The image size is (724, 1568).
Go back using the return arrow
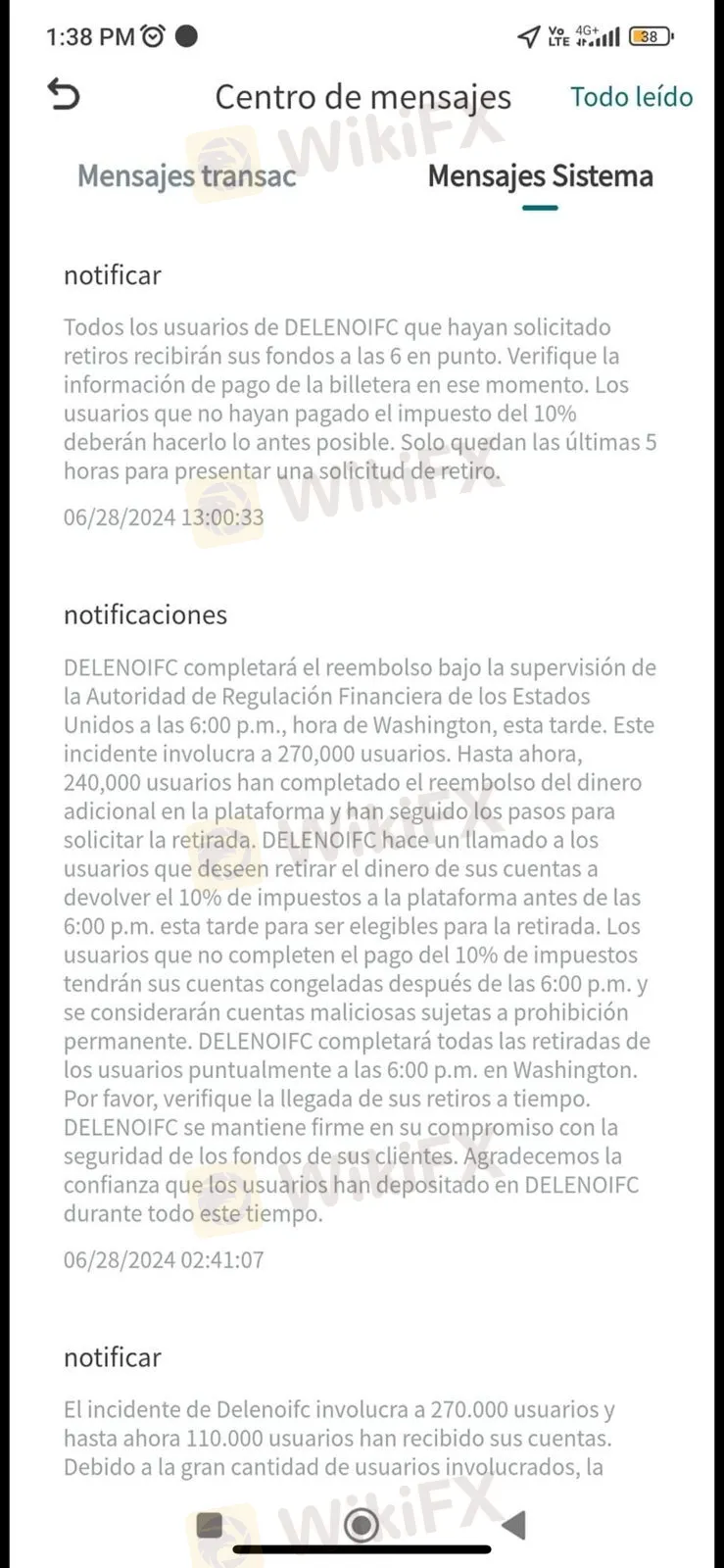(64, 95)
